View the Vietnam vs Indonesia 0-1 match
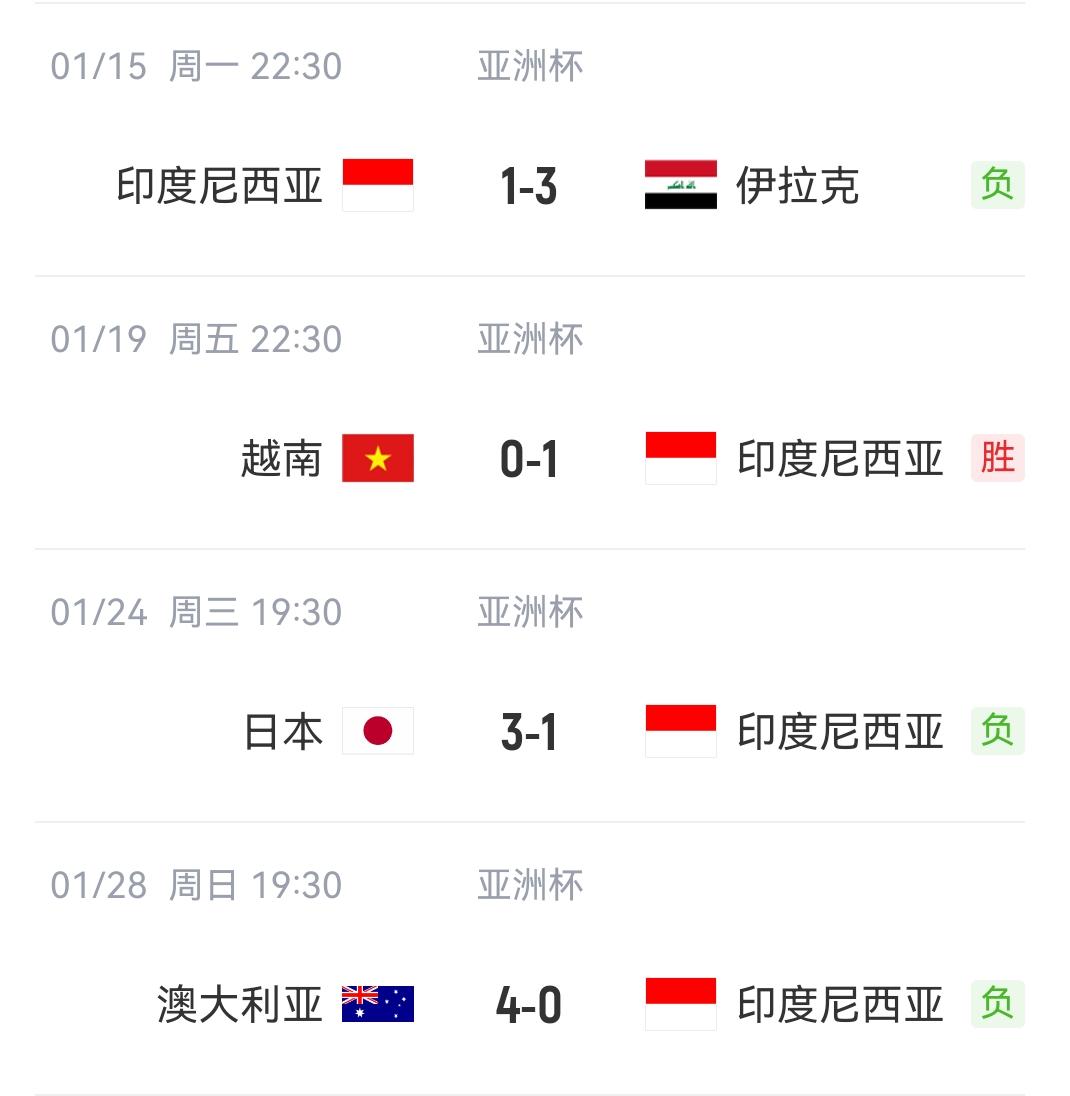 coord(529,460)
